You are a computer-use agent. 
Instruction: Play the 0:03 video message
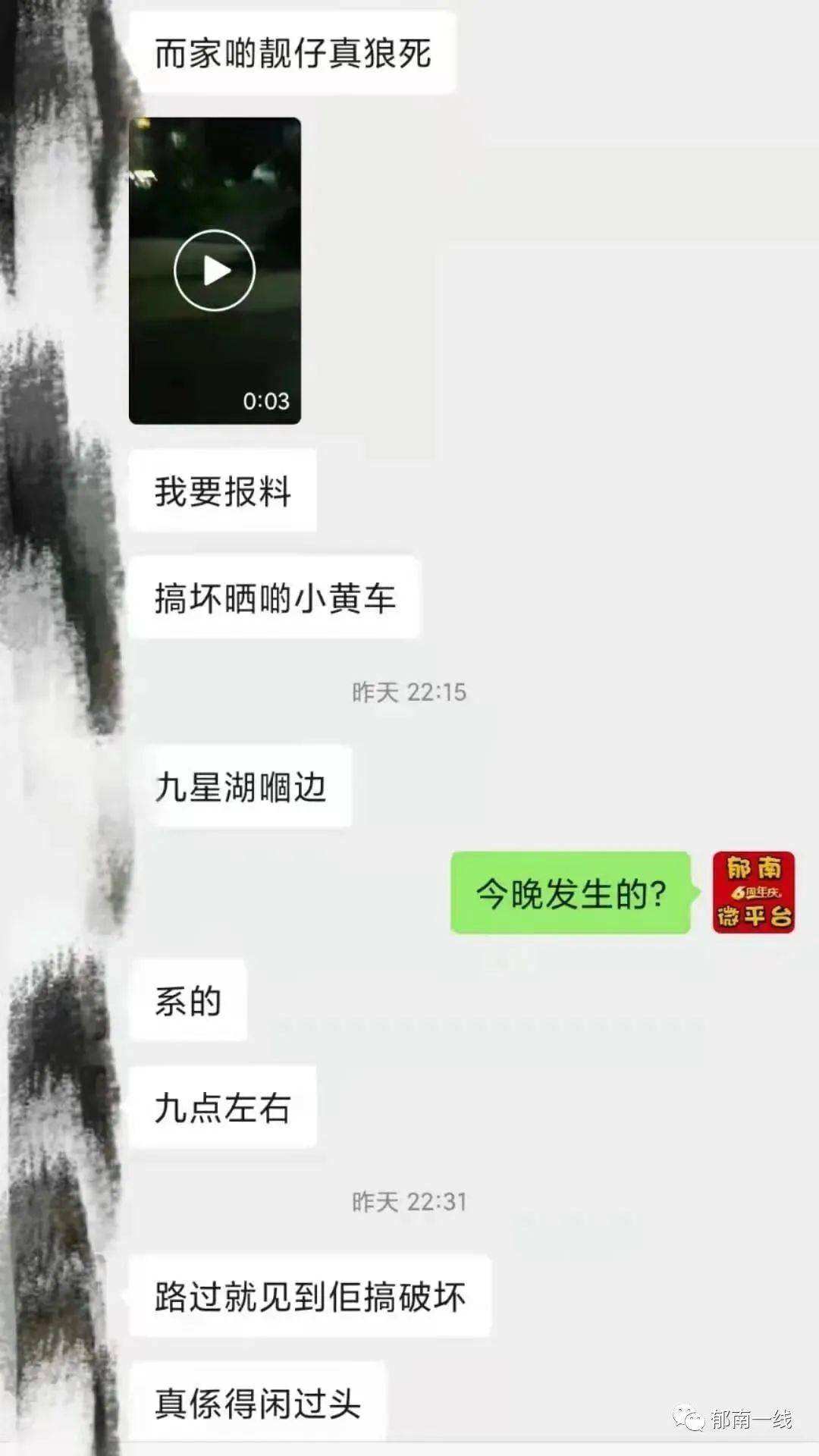point(215,270)
